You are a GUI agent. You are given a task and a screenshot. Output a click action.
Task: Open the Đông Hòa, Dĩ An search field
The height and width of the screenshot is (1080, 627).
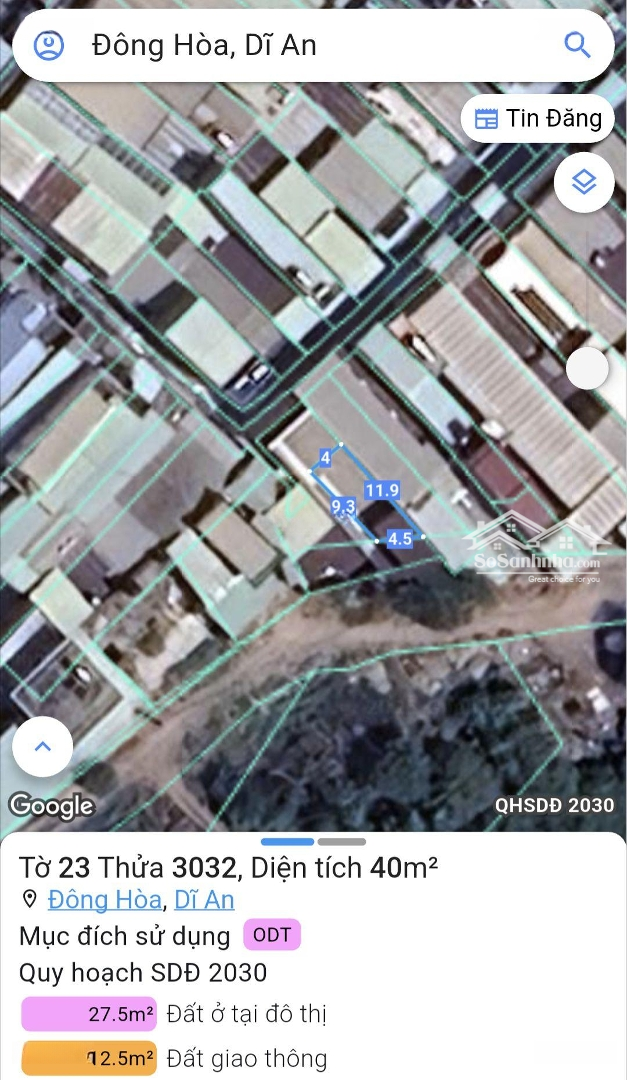tap(300, 45)
